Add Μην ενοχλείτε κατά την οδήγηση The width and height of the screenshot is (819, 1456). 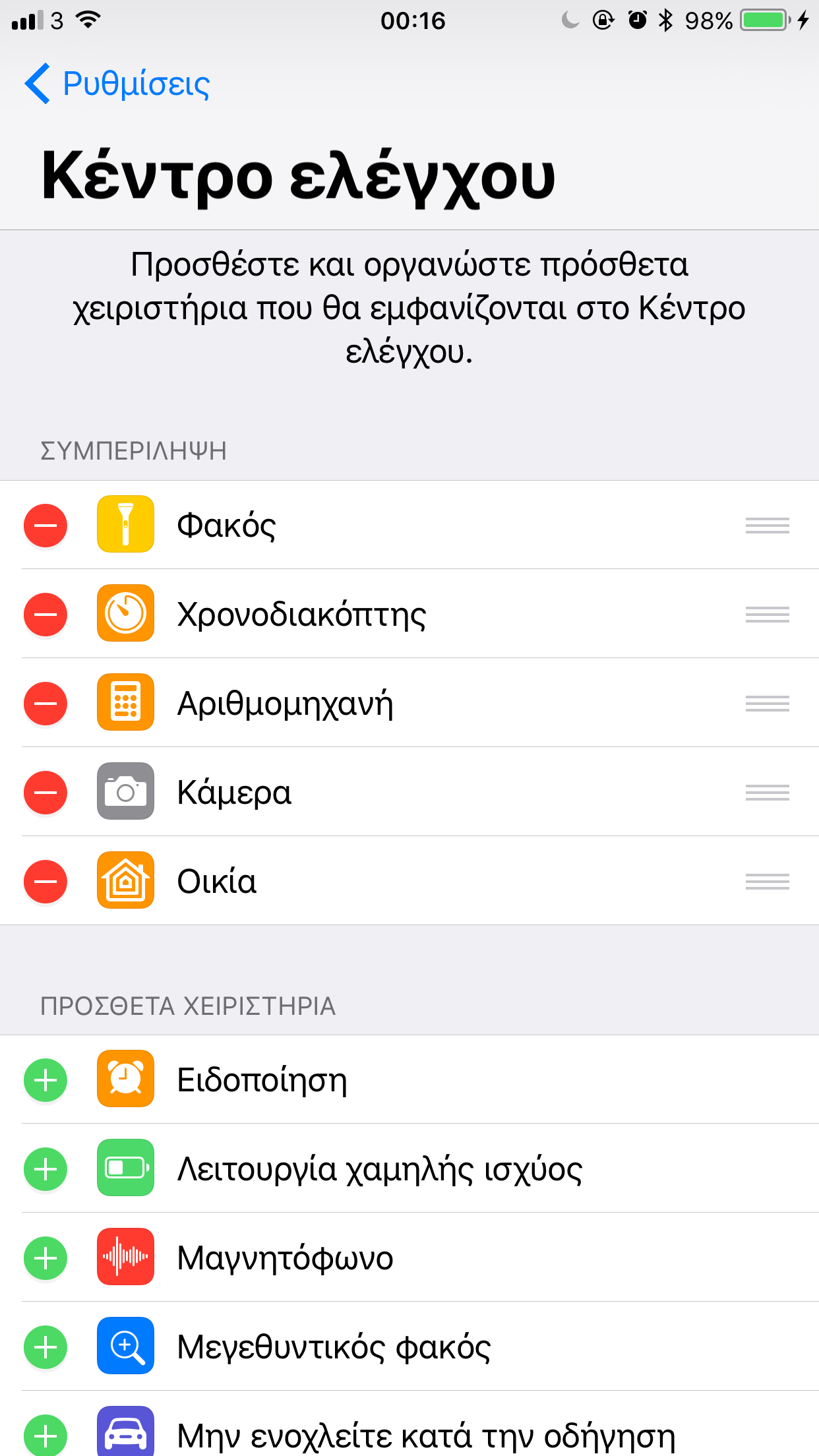45,1435
